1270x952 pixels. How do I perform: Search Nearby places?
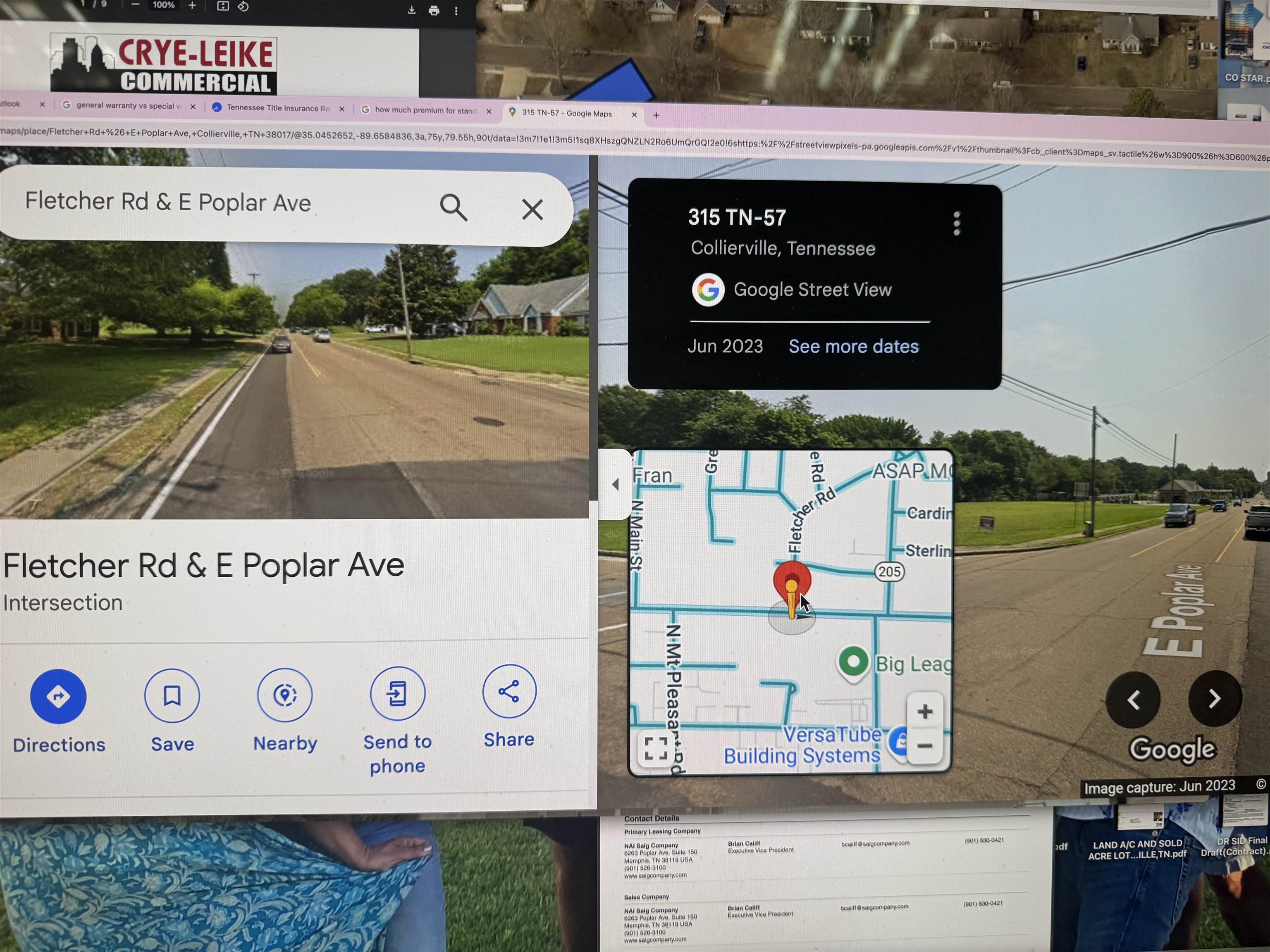pos(285,695)
